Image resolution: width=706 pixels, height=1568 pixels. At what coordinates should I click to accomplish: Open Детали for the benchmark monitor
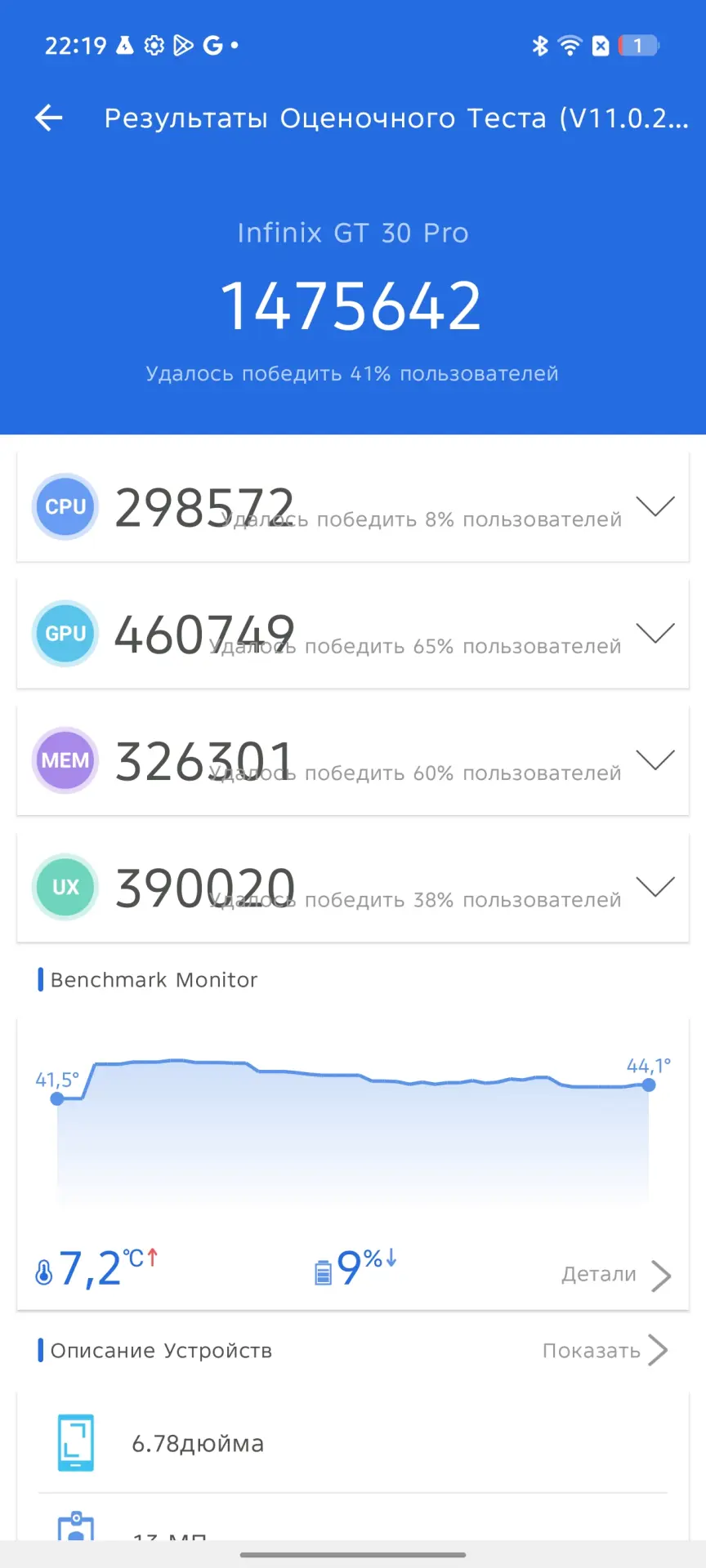[615, 1275]
